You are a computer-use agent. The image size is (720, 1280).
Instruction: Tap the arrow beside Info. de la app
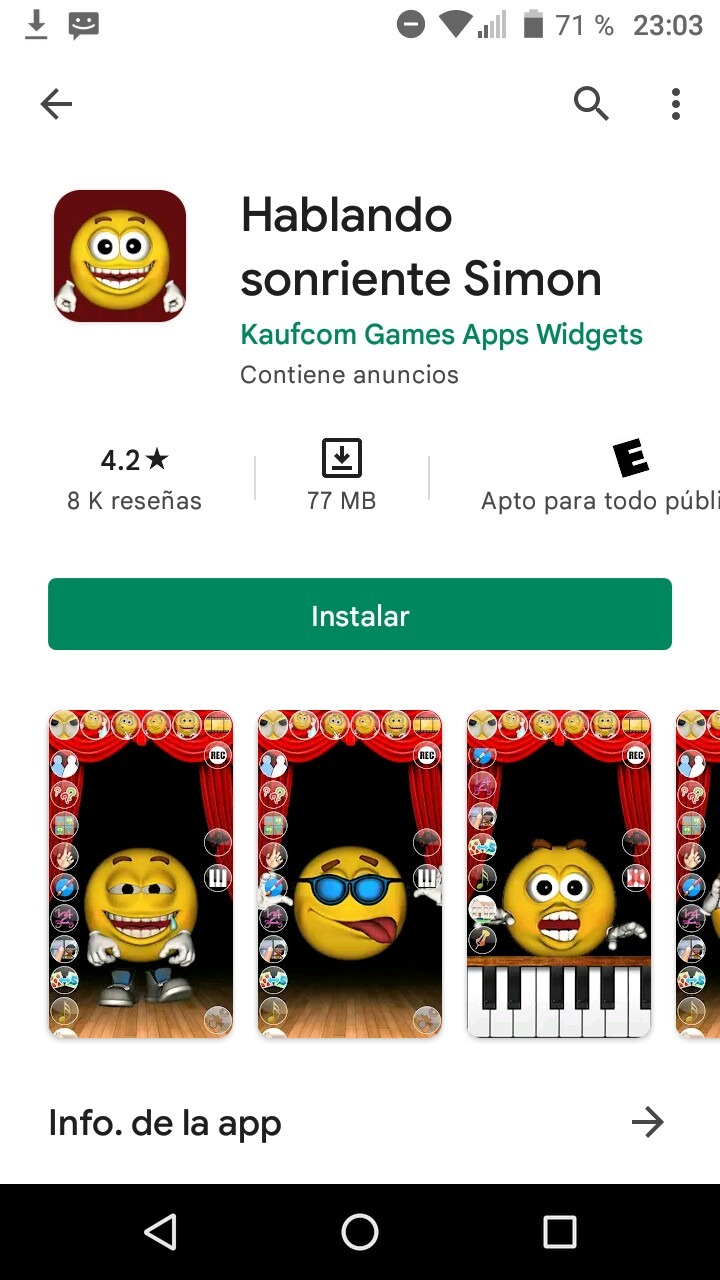click(x=648, y=1122)
